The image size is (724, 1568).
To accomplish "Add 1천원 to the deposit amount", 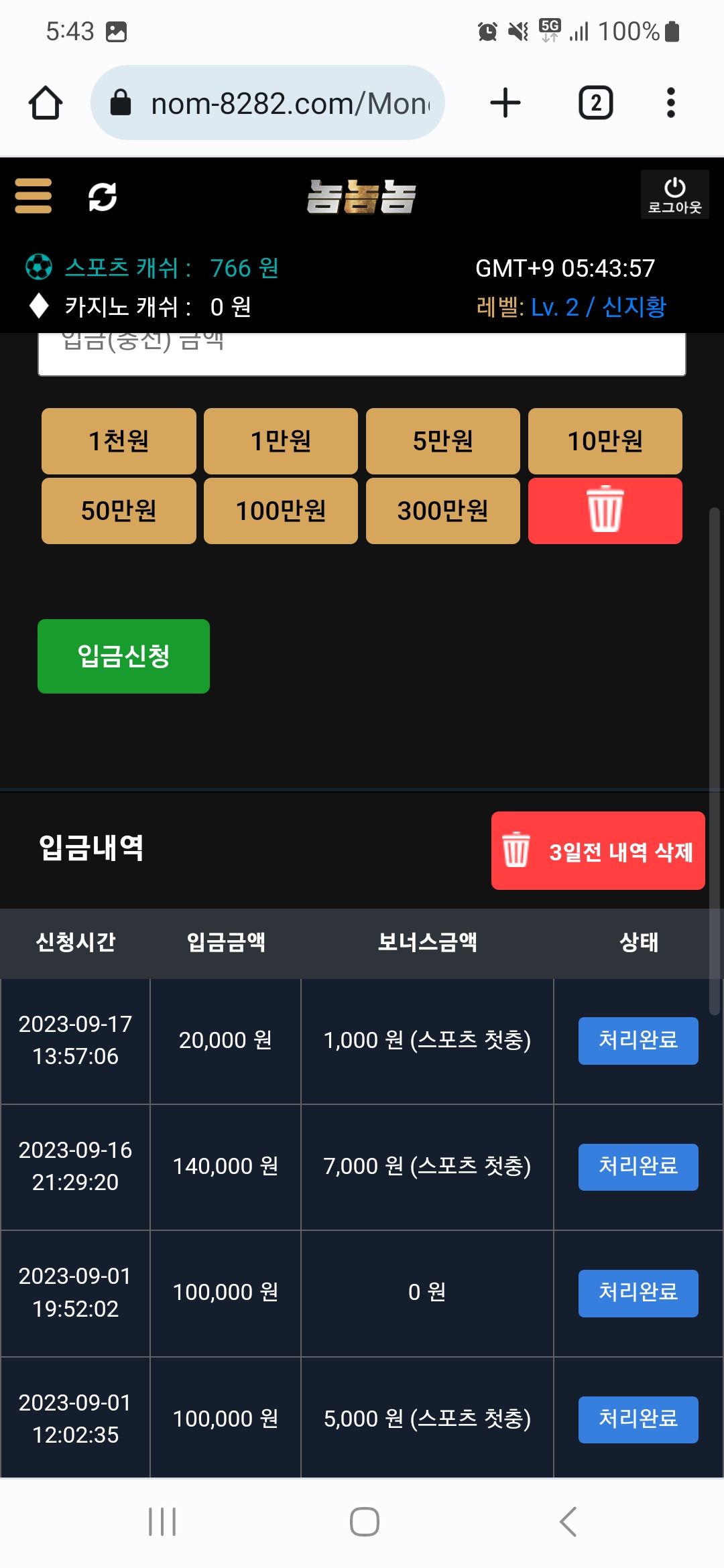I will pos(119,441).
